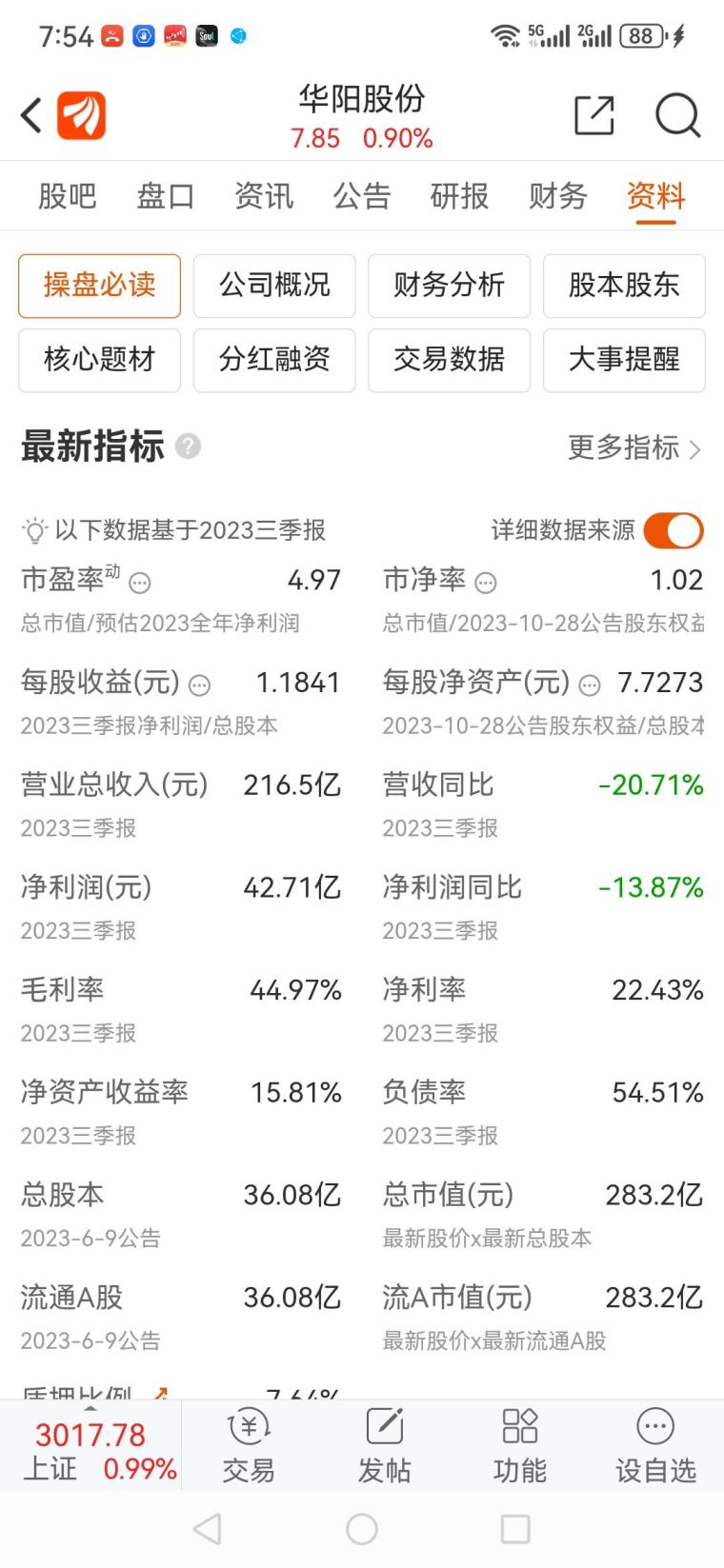Tap 设自选 to add to watchlist

point(655,1446)
